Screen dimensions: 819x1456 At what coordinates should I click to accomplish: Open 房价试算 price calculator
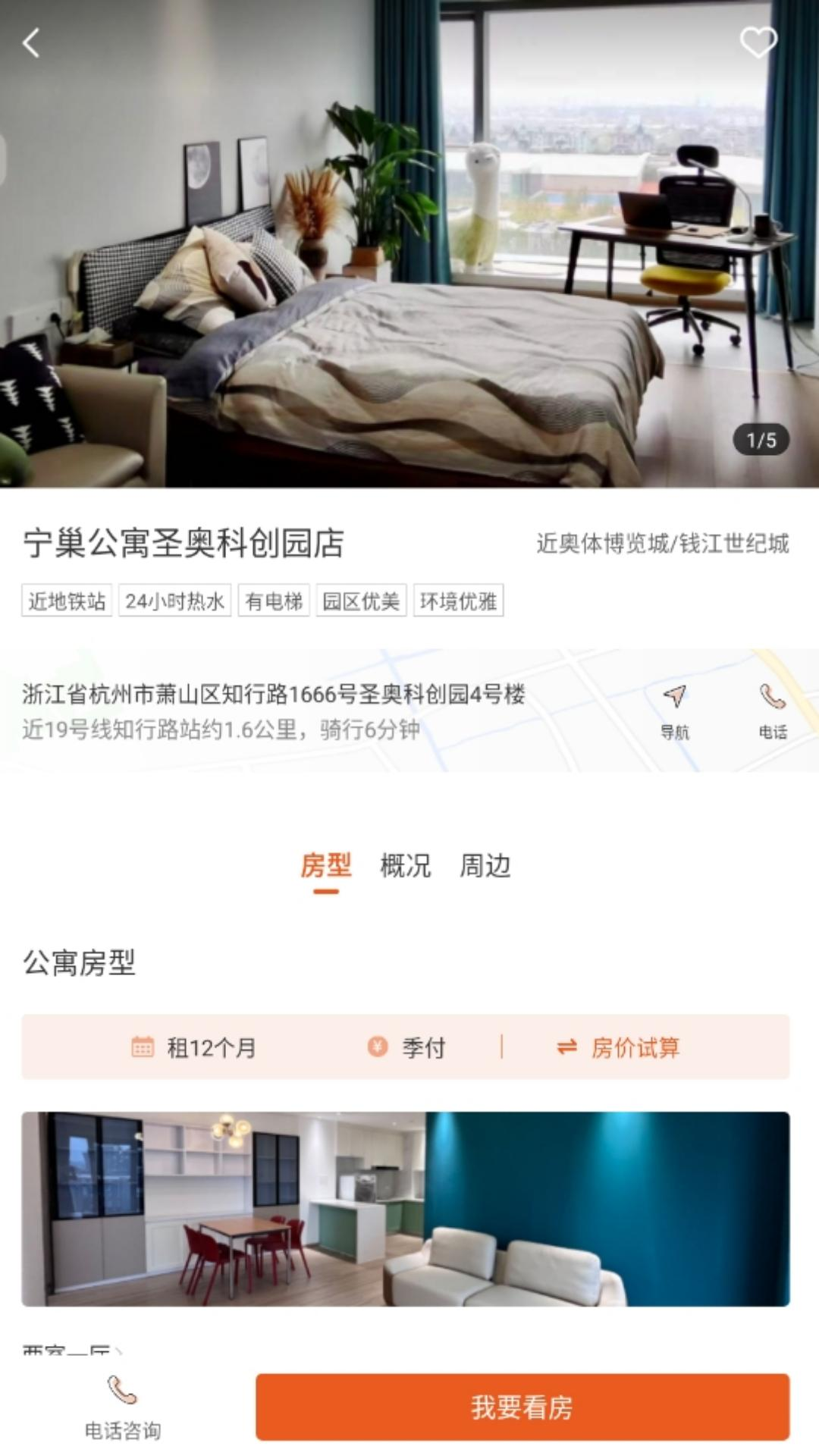pos(618,1047)
